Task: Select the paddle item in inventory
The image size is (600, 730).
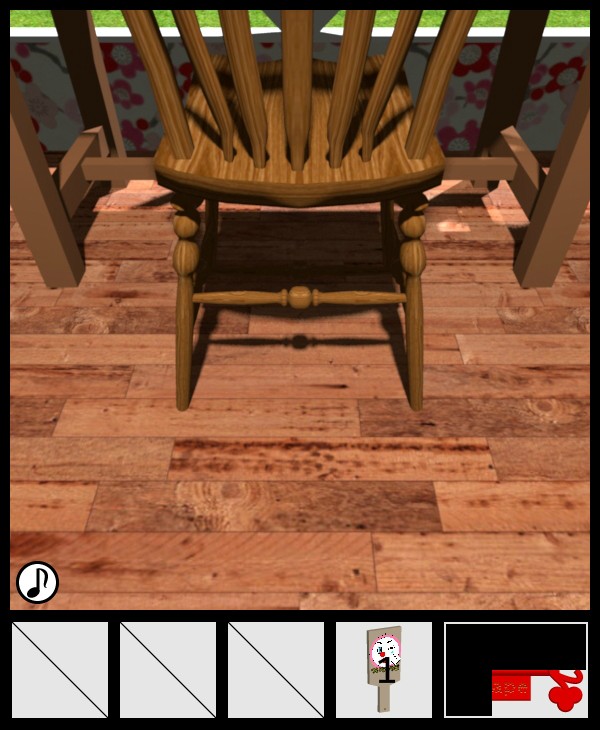Action: [384, 669]
